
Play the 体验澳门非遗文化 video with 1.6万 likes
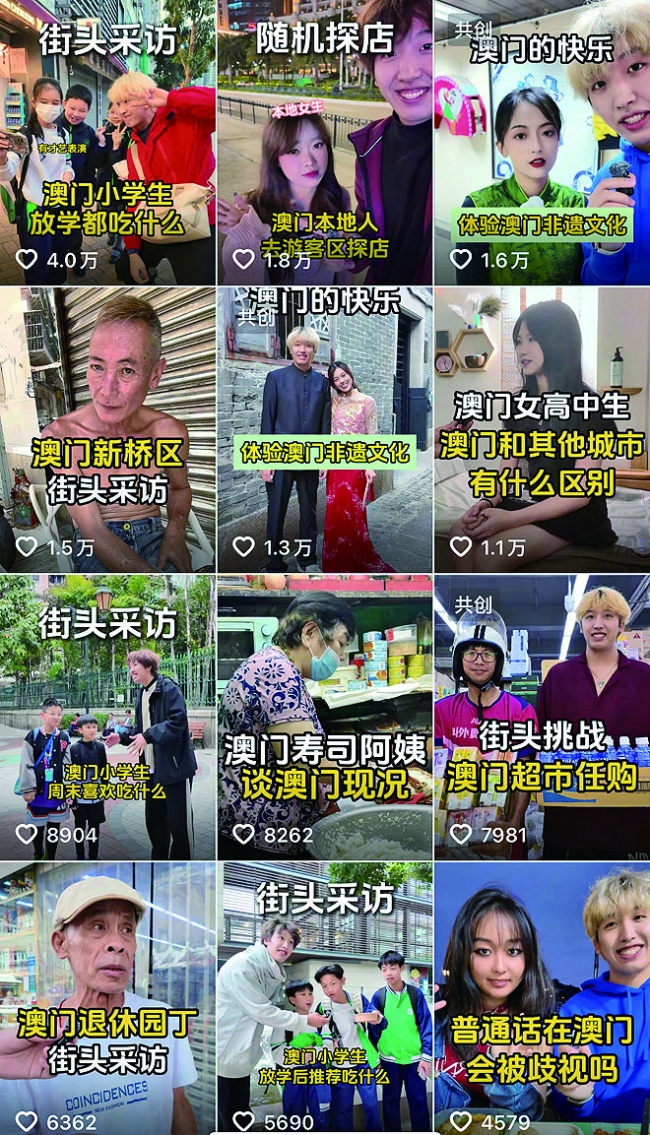point(541,143)
